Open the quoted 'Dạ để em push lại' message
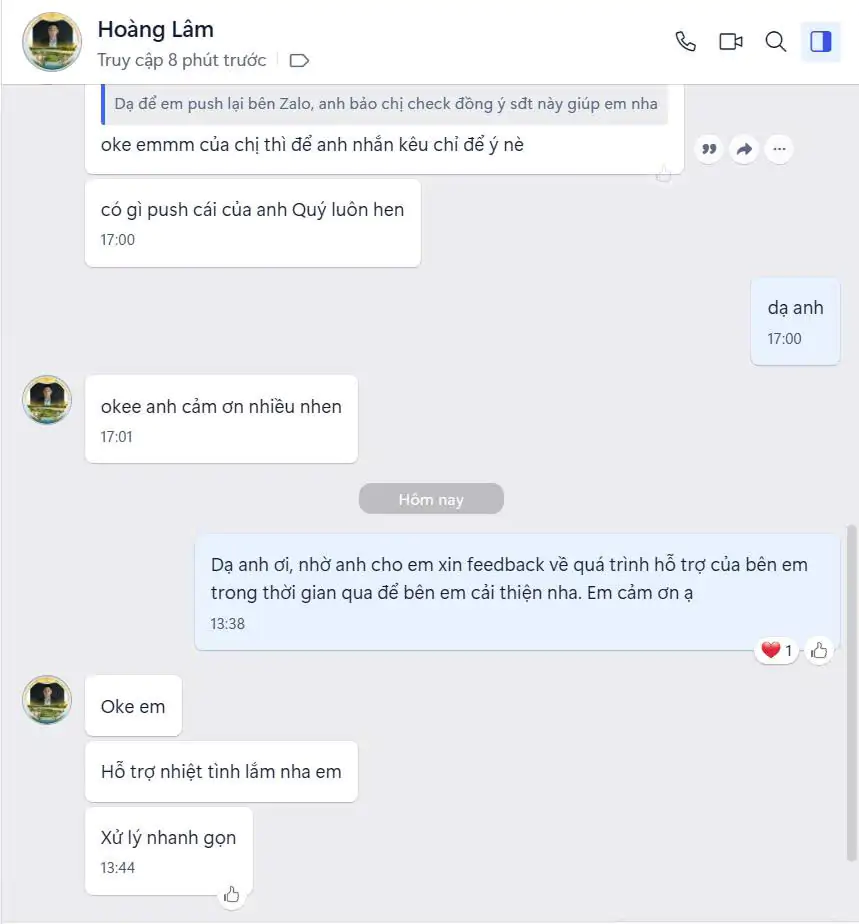The image size is (859, 924). click(385, 104)
